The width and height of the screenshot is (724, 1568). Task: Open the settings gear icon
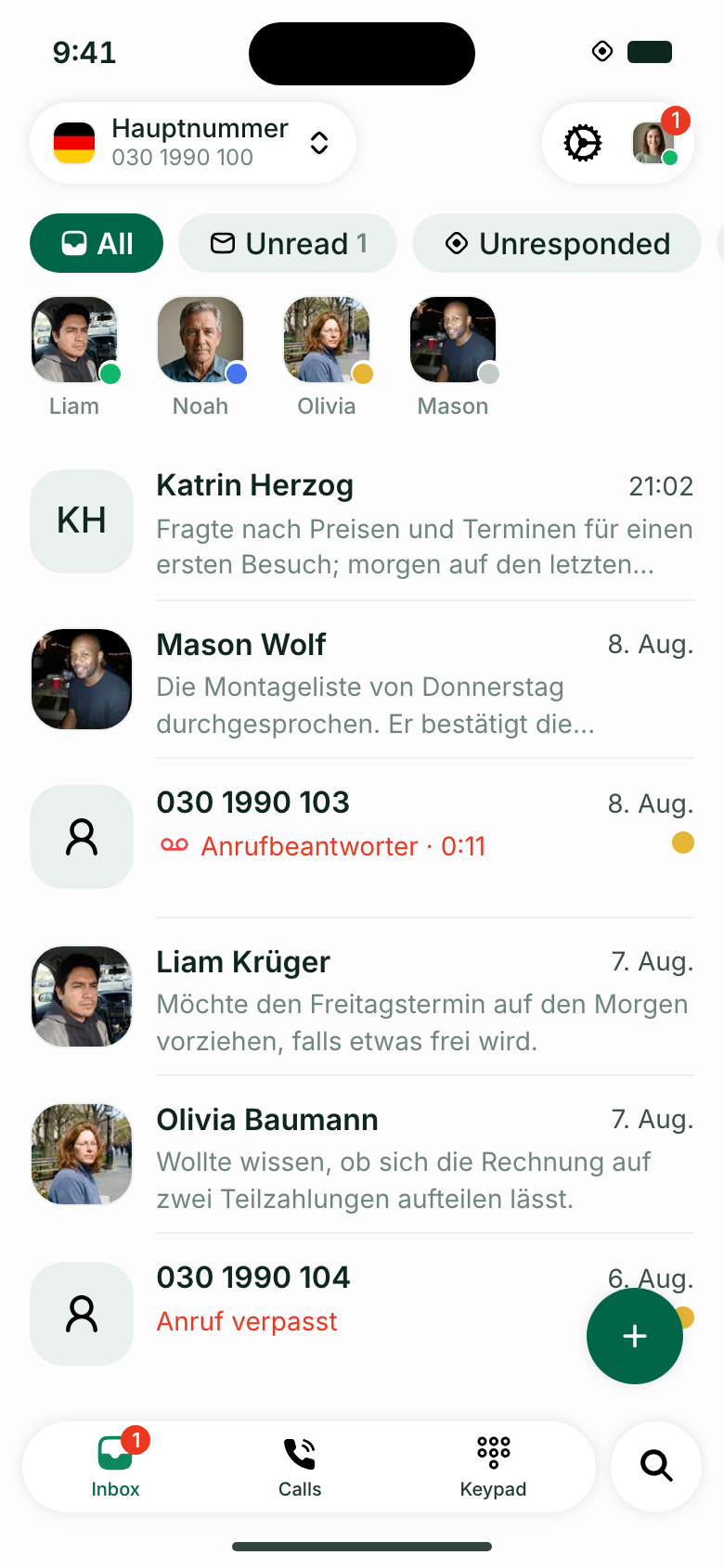pos(583,143)
